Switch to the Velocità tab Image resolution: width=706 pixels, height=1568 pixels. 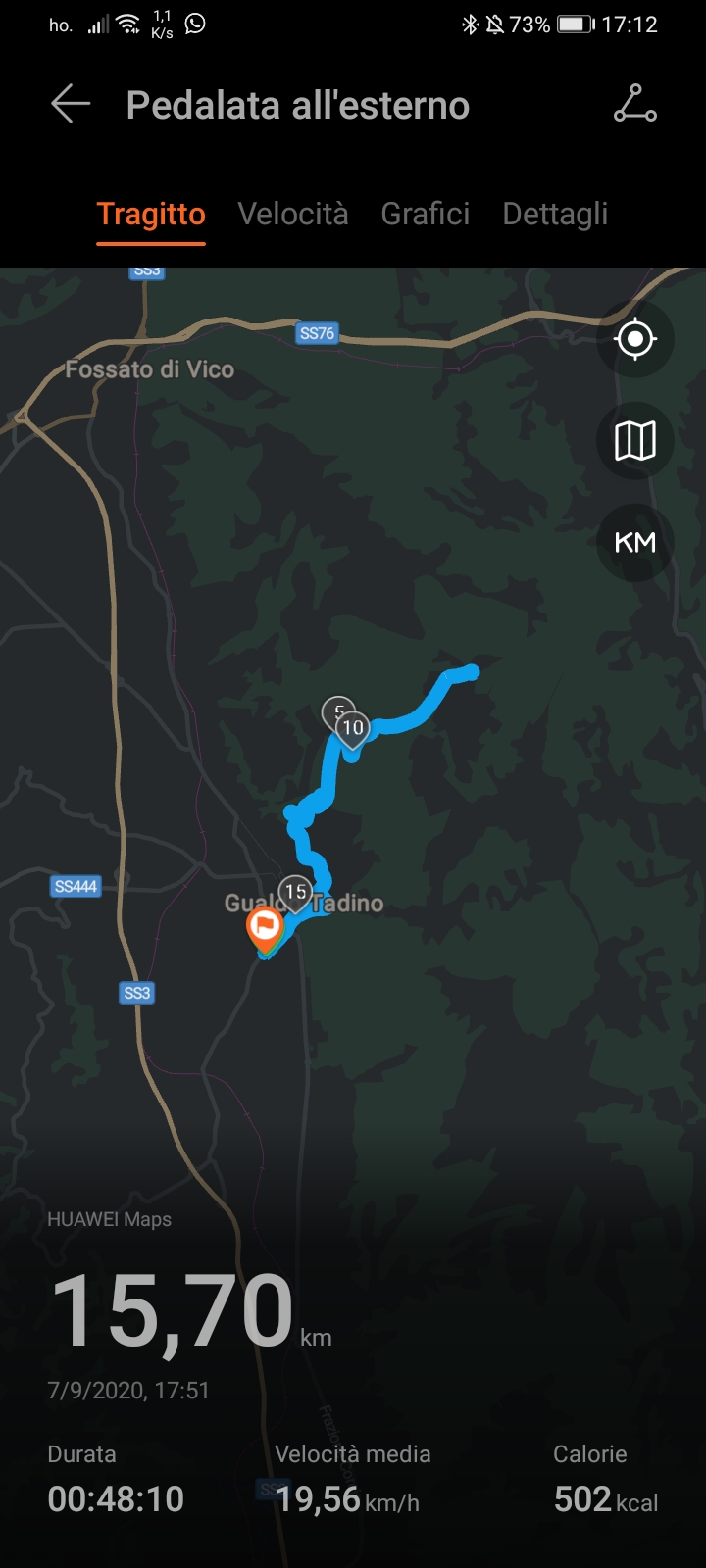pyautogui.click(x=292, y=215)
